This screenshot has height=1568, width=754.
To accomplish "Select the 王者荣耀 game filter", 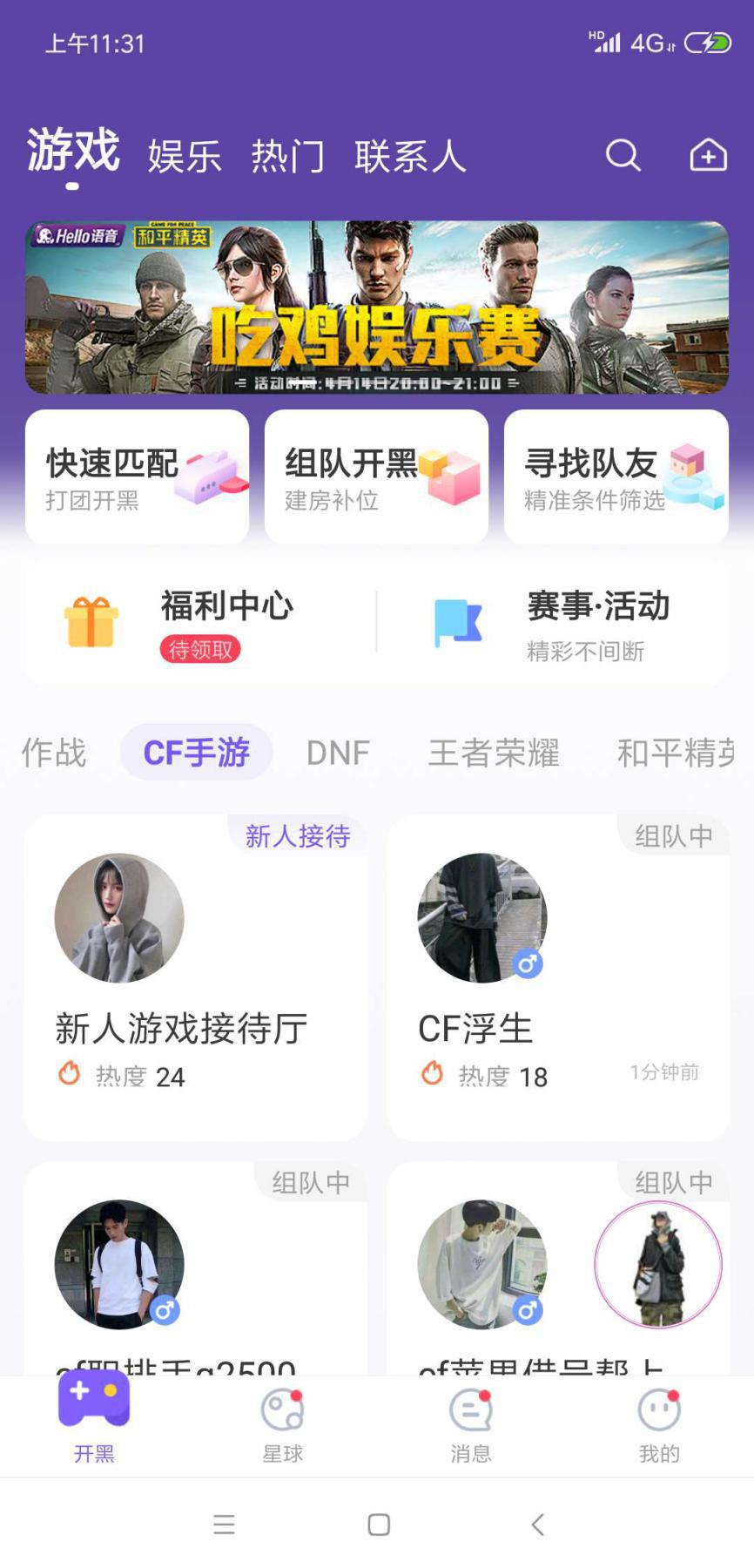I will point(494,753).
